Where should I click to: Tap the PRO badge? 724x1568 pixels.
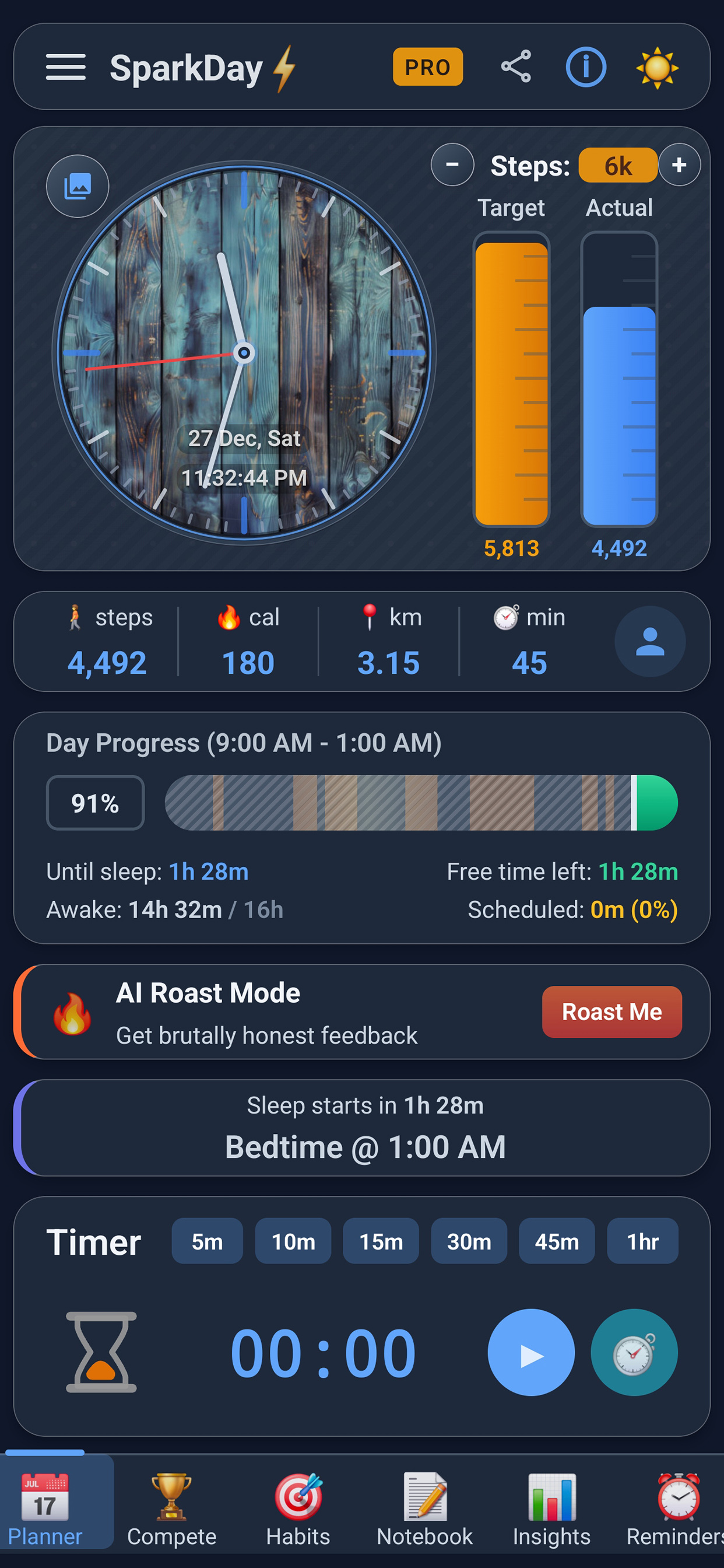428,67
